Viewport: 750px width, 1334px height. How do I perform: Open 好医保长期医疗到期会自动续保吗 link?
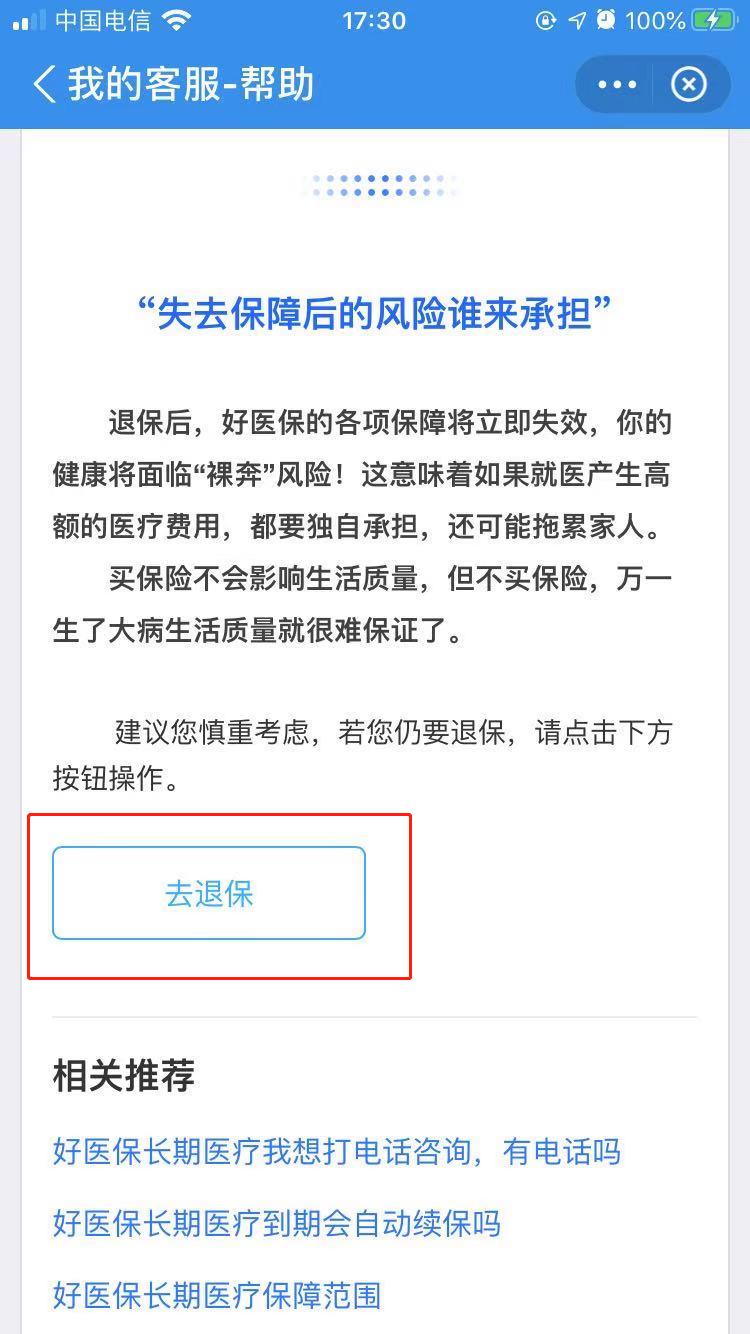click(x=276, y=1224)
